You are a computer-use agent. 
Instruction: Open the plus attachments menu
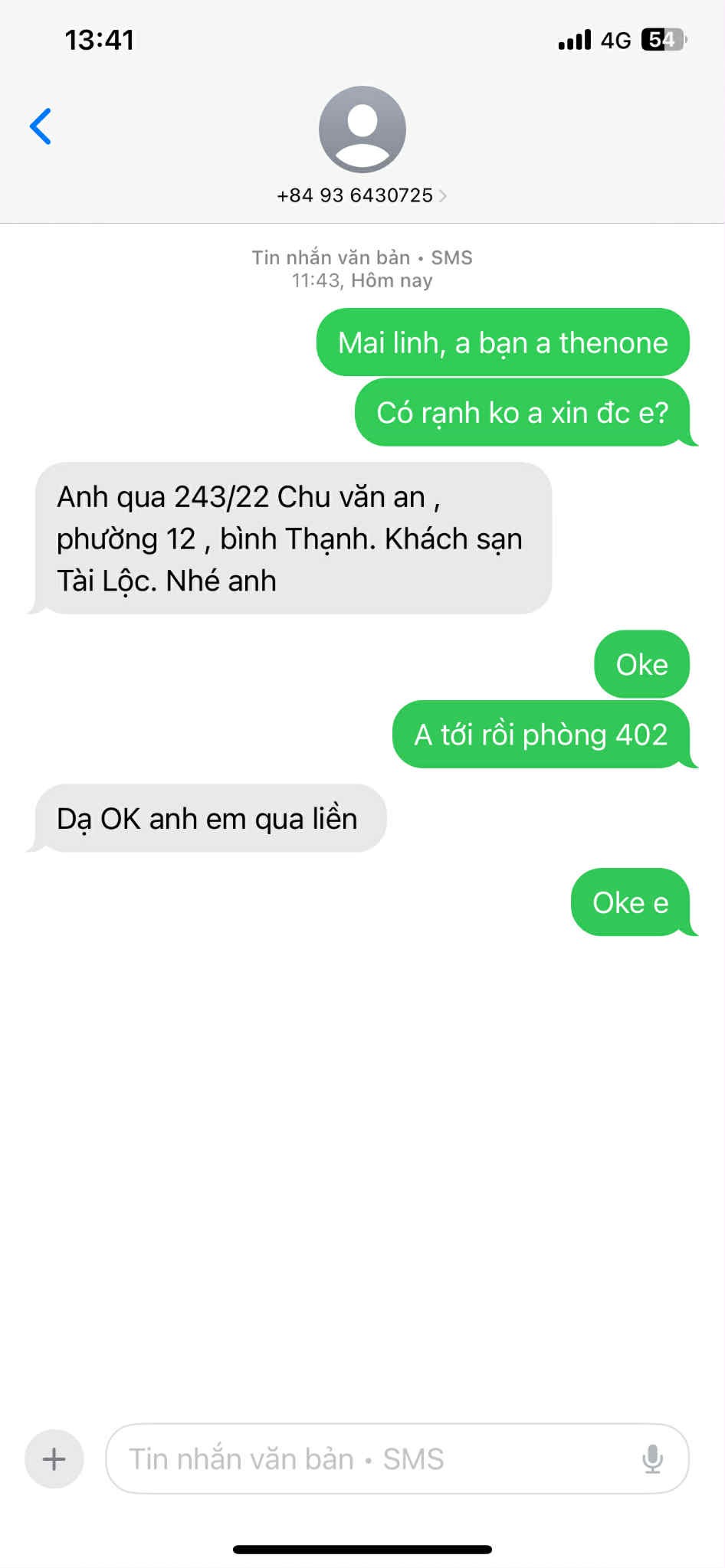coord(54,1458)
